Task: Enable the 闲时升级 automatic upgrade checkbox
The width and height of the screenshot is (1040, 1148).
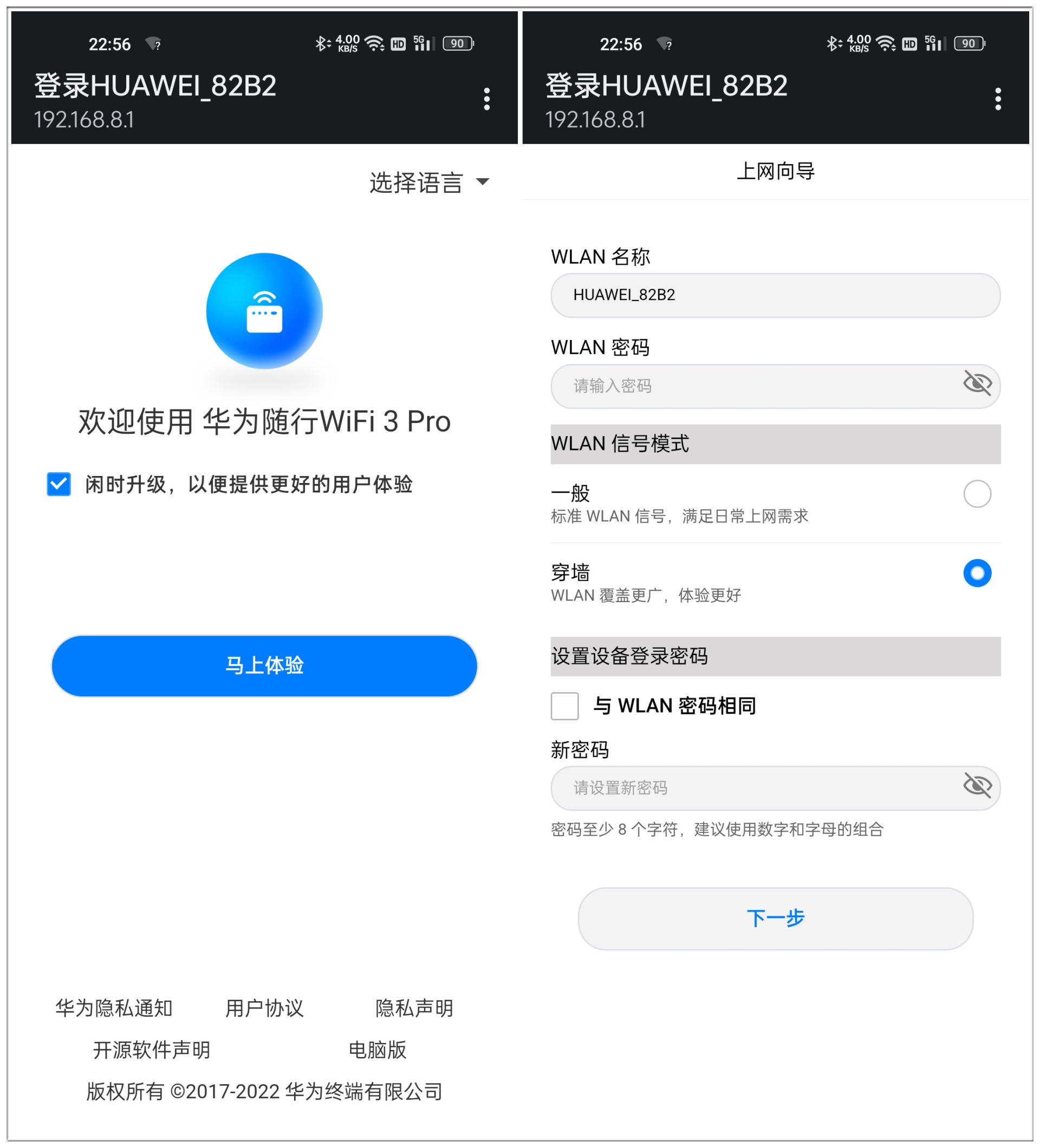Action: click(58, 485)
